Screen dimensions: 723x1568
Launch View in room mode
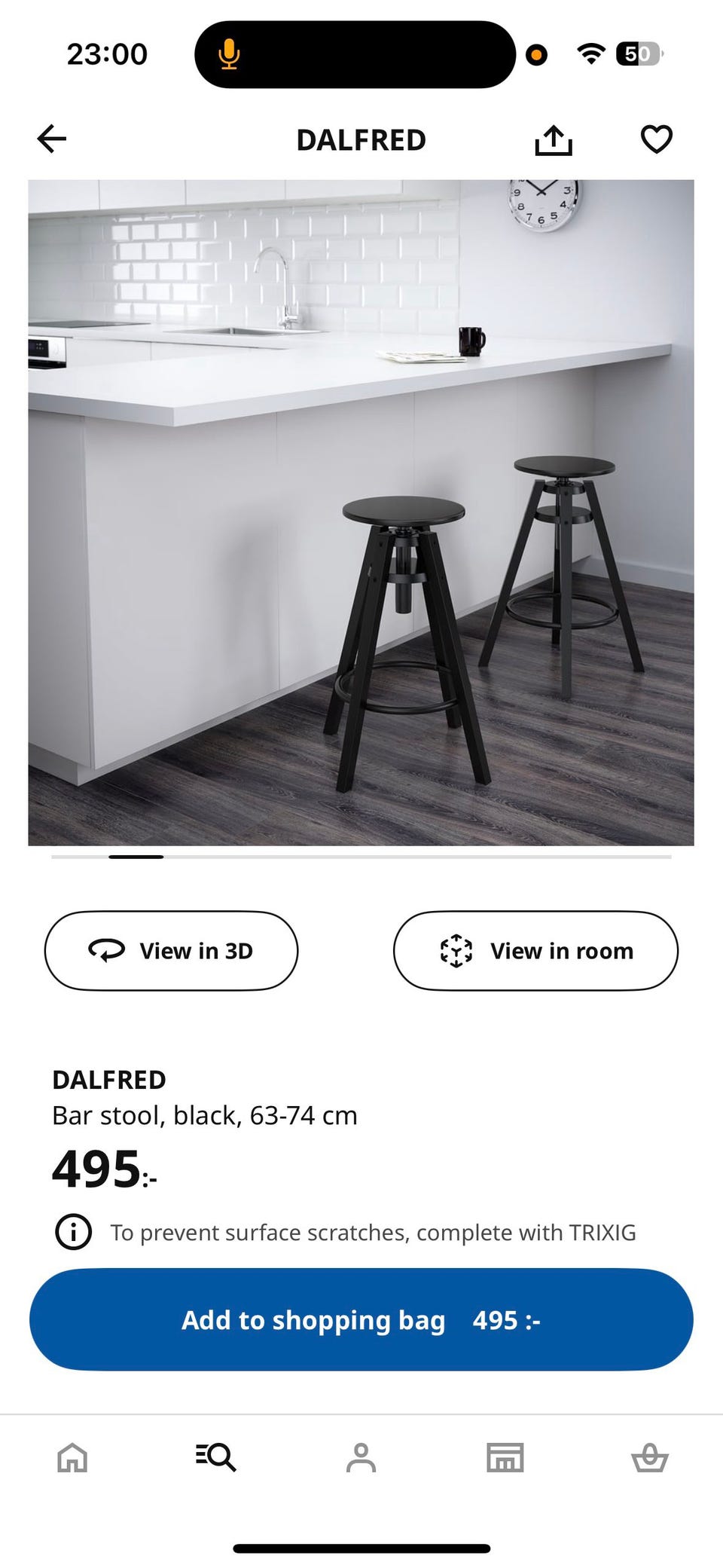point(535,951)
